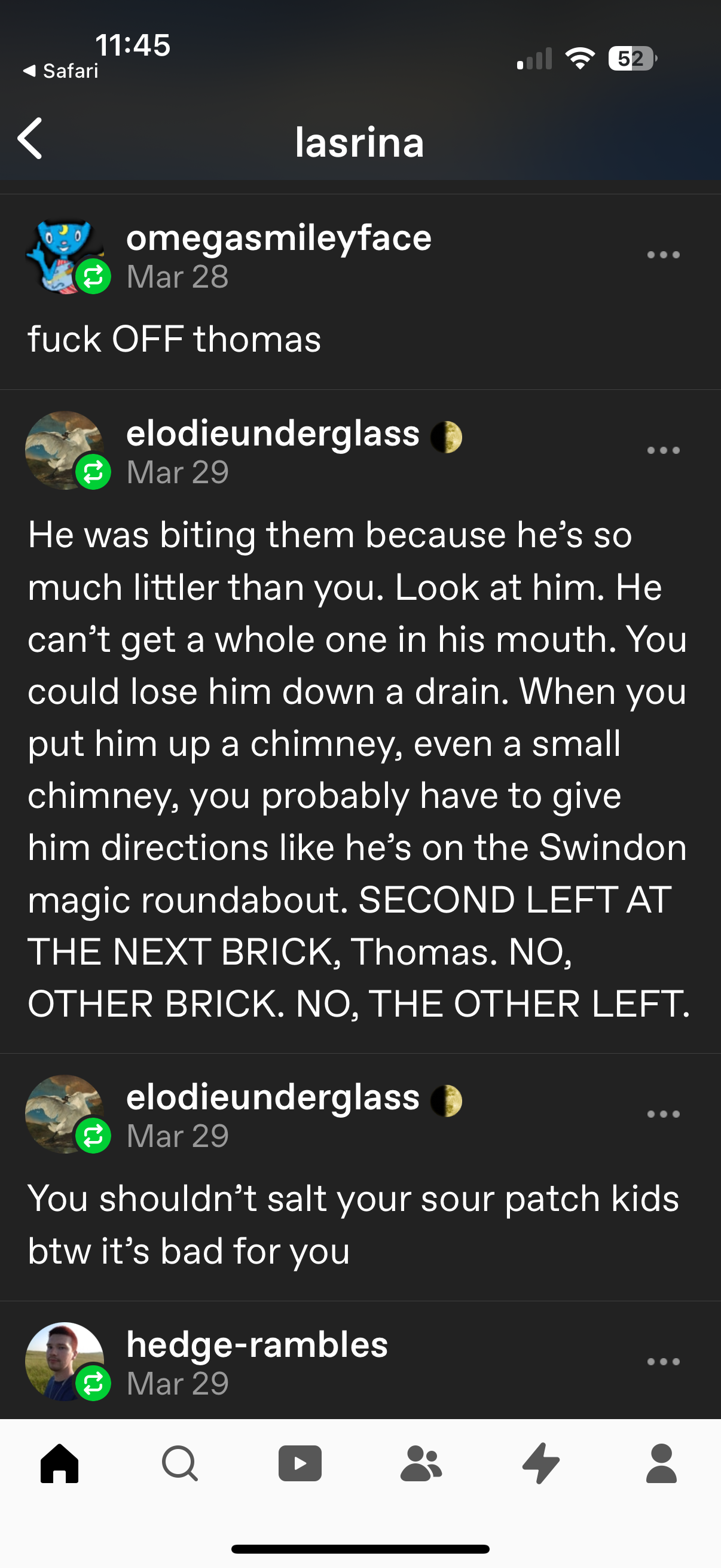Open the options menu on omegasmileyface's post
This screenshot has width=721, height=1568.
coord(662,255)
